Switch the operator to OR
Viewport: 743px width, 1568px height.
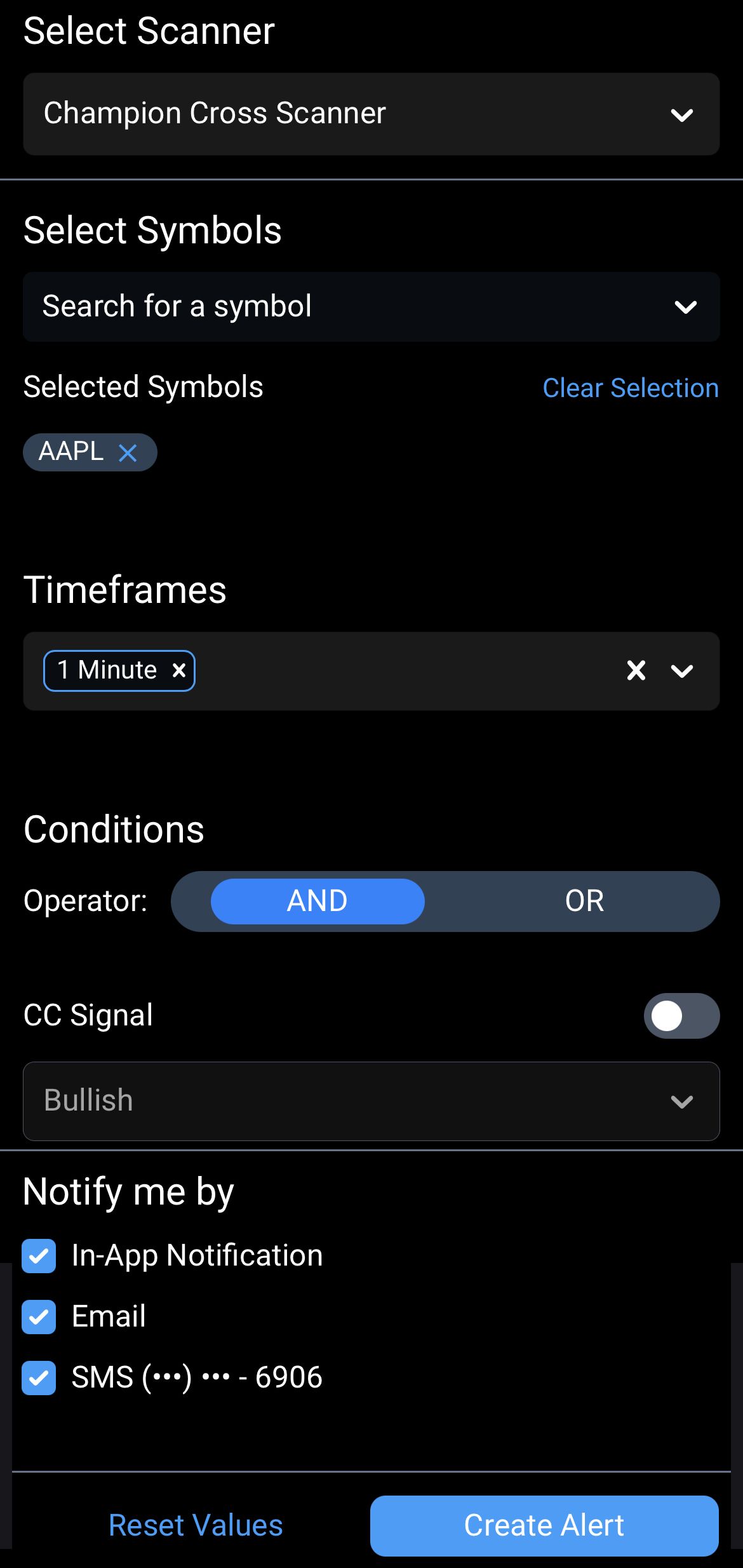[584, 900]
